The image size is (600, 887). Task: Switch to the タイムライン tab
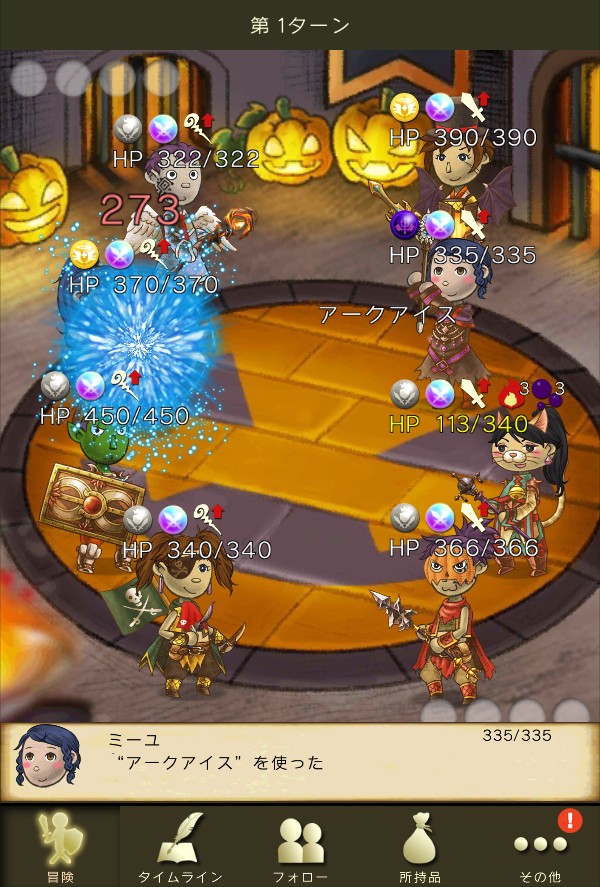coord(180,846)
